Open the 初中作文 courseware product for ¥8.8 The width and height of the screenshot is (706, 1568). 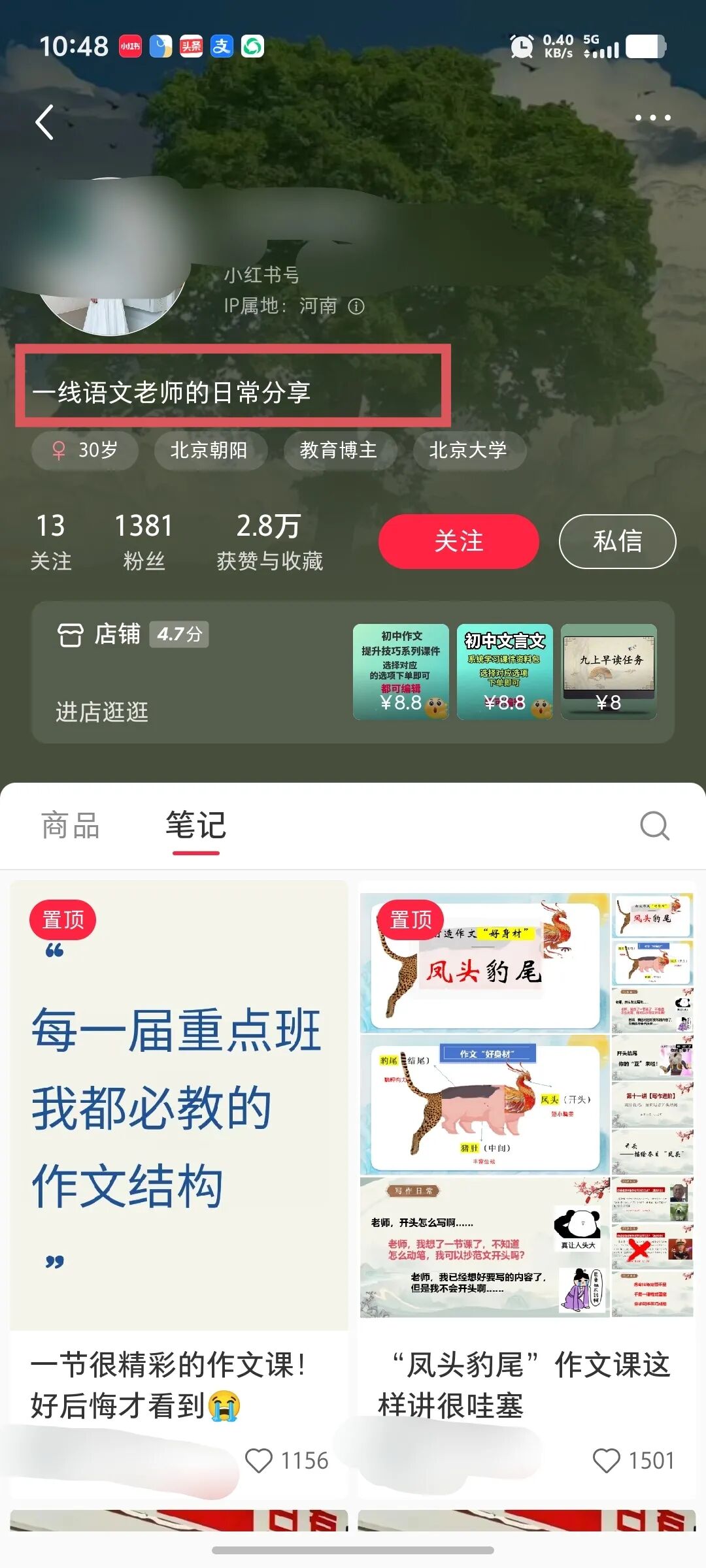click(x=401, y=672)
